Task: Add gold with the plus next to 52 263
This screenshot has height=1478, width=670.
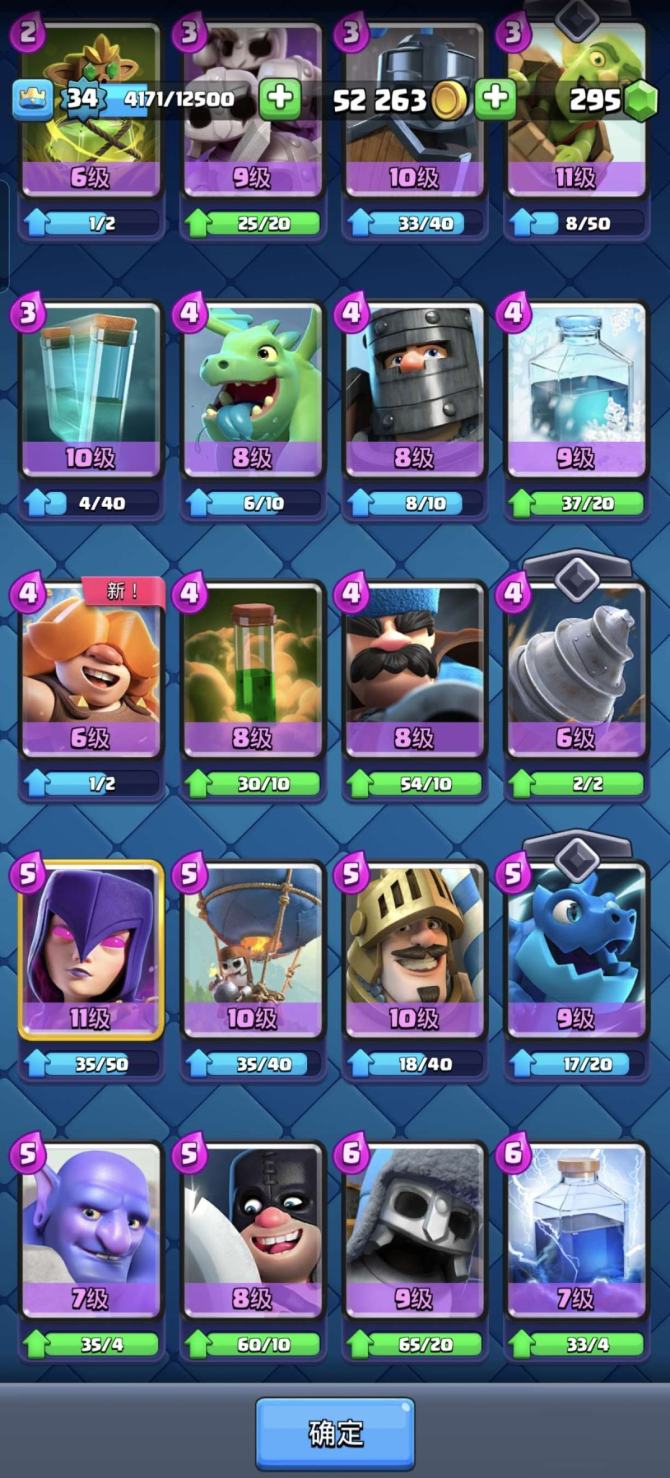Action: pos(495,99)
